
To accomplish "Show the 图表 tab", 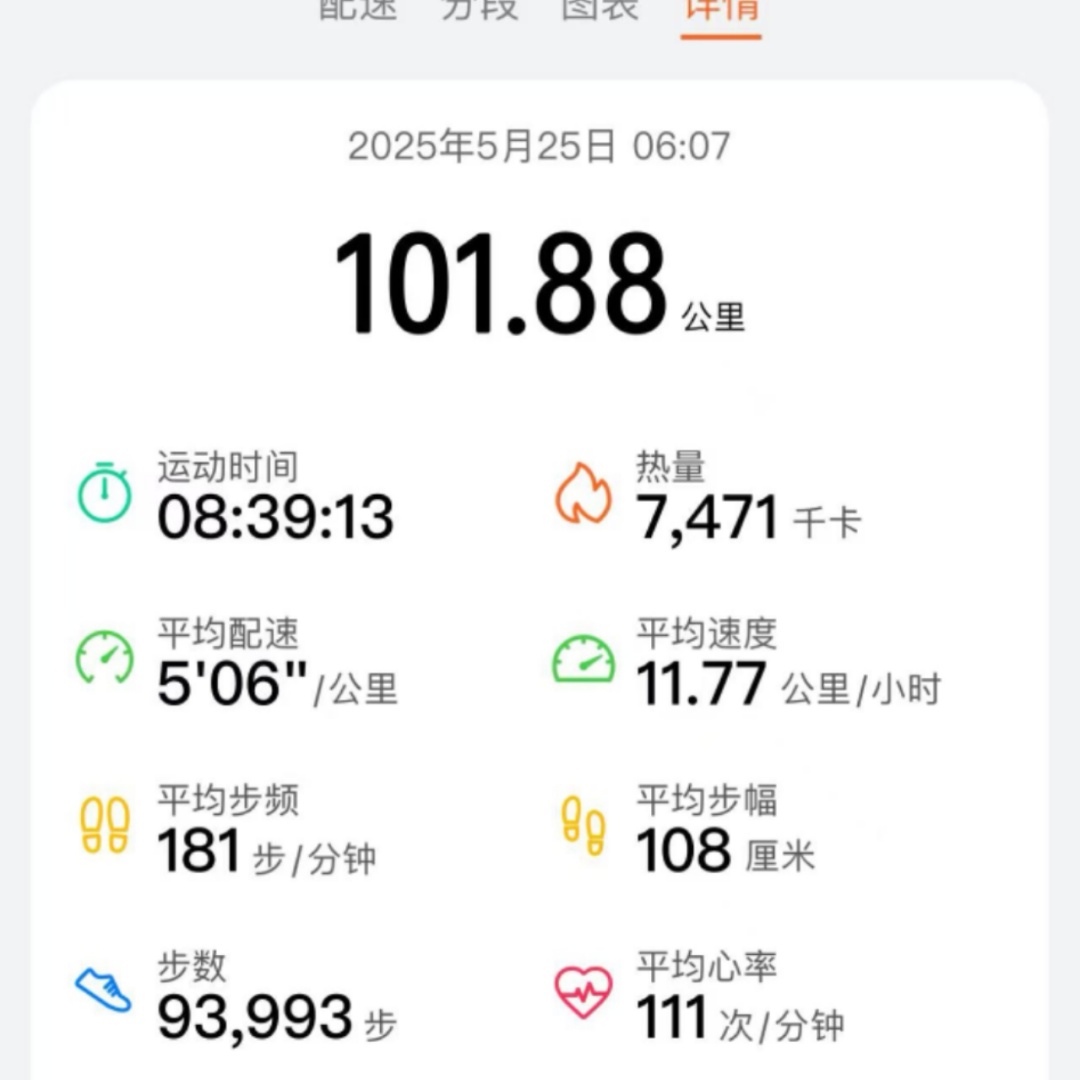I will coord(600,8).
